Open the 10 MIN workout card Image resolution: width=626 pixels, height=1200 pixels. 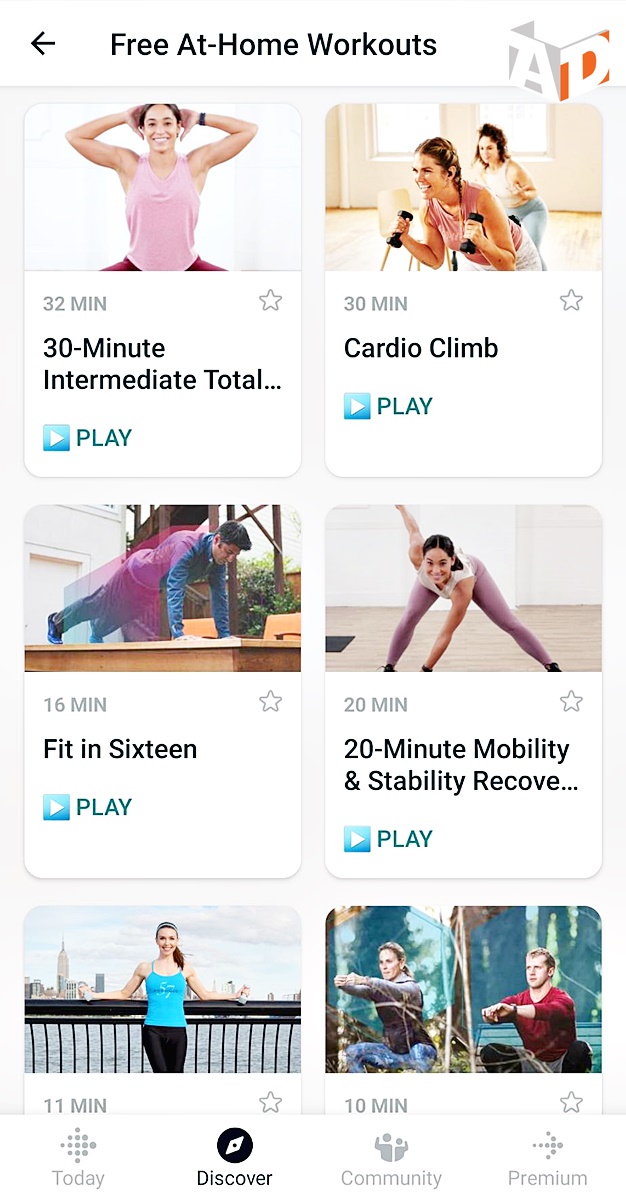pyautogui.click(x=463, y=990)
